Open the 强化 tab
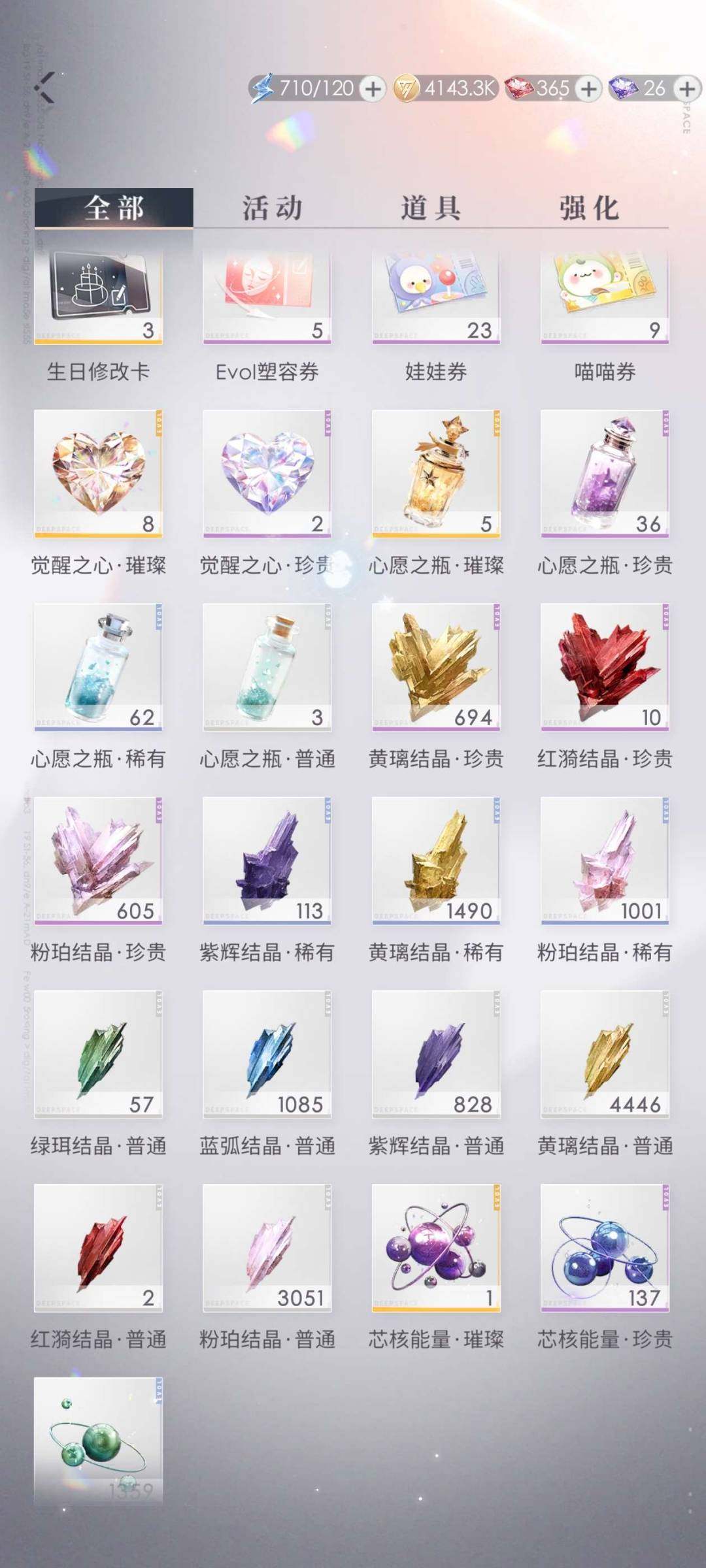 pyautogui.click(x=590, y=208)
